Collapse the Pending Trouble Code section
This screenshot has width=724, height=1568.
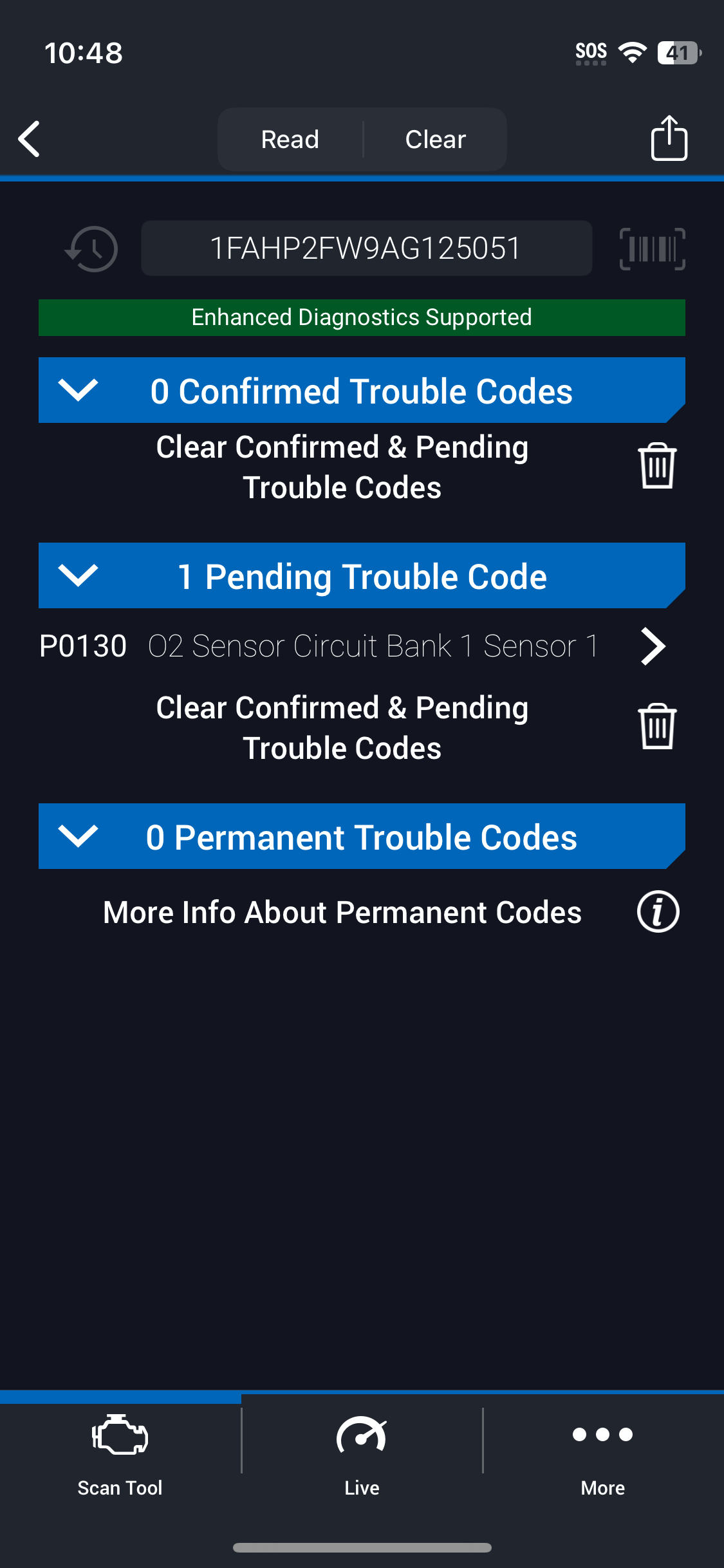click(362, 576)
